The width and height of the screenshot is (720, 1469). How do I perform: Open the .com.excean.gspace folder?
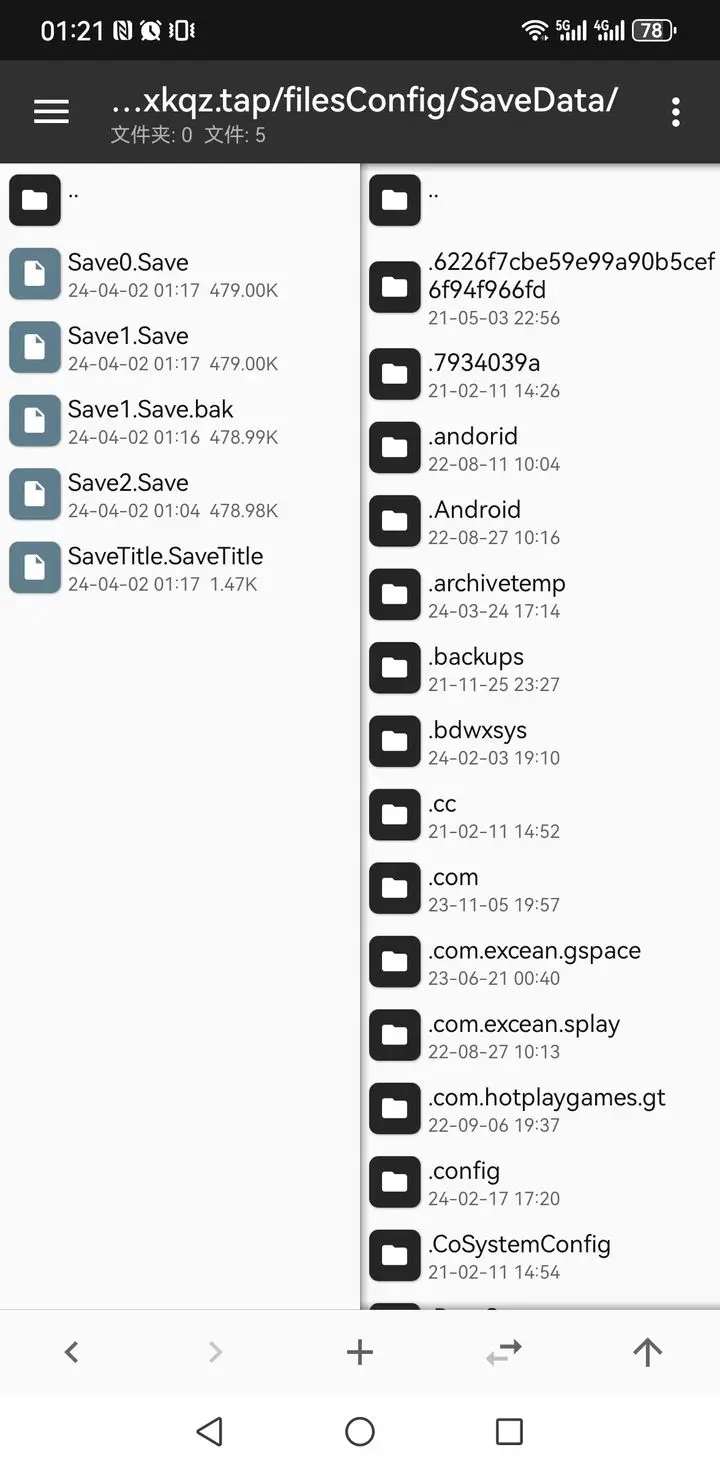point(534,962)
